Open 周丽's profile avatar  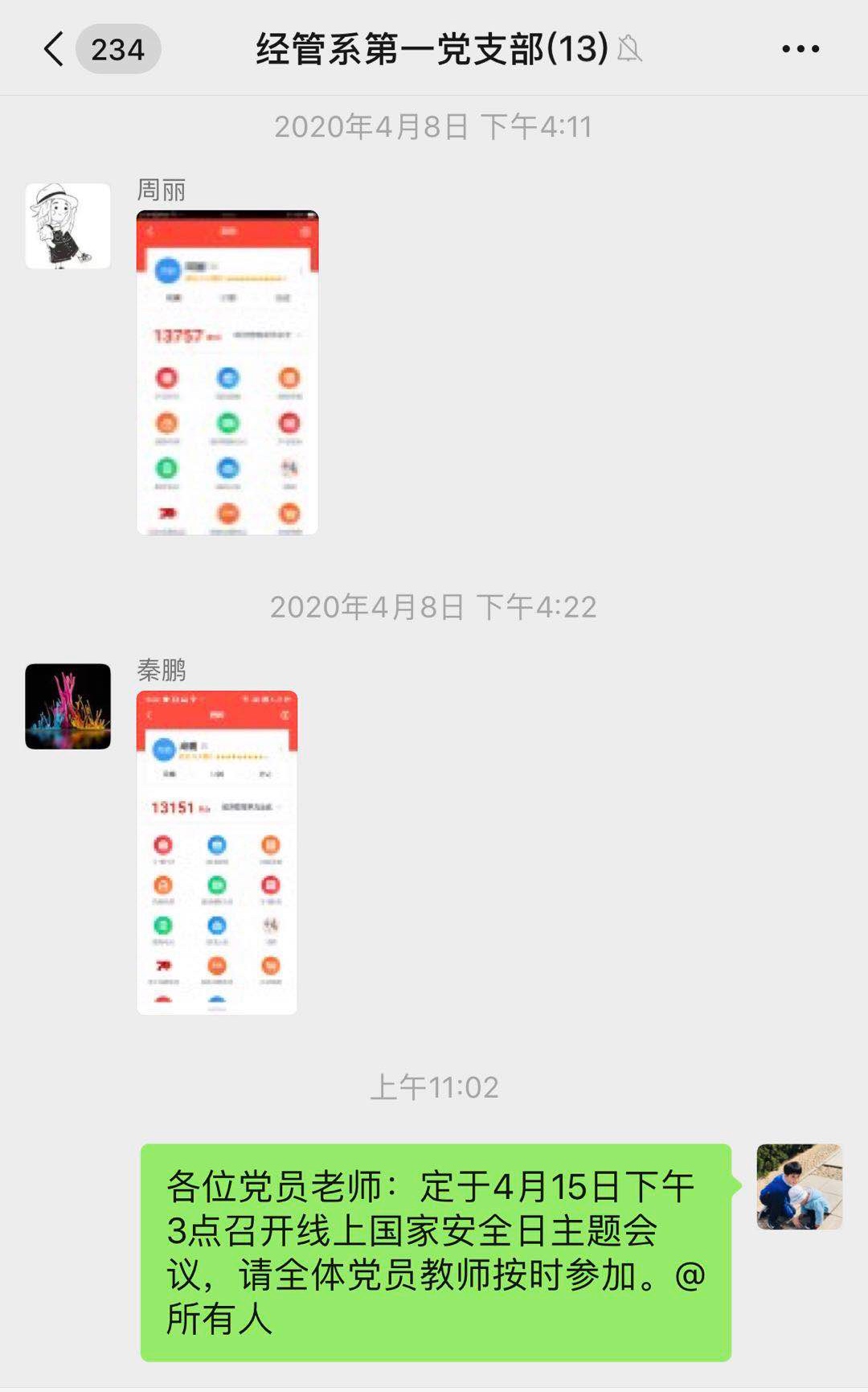(x=68, y=226)
